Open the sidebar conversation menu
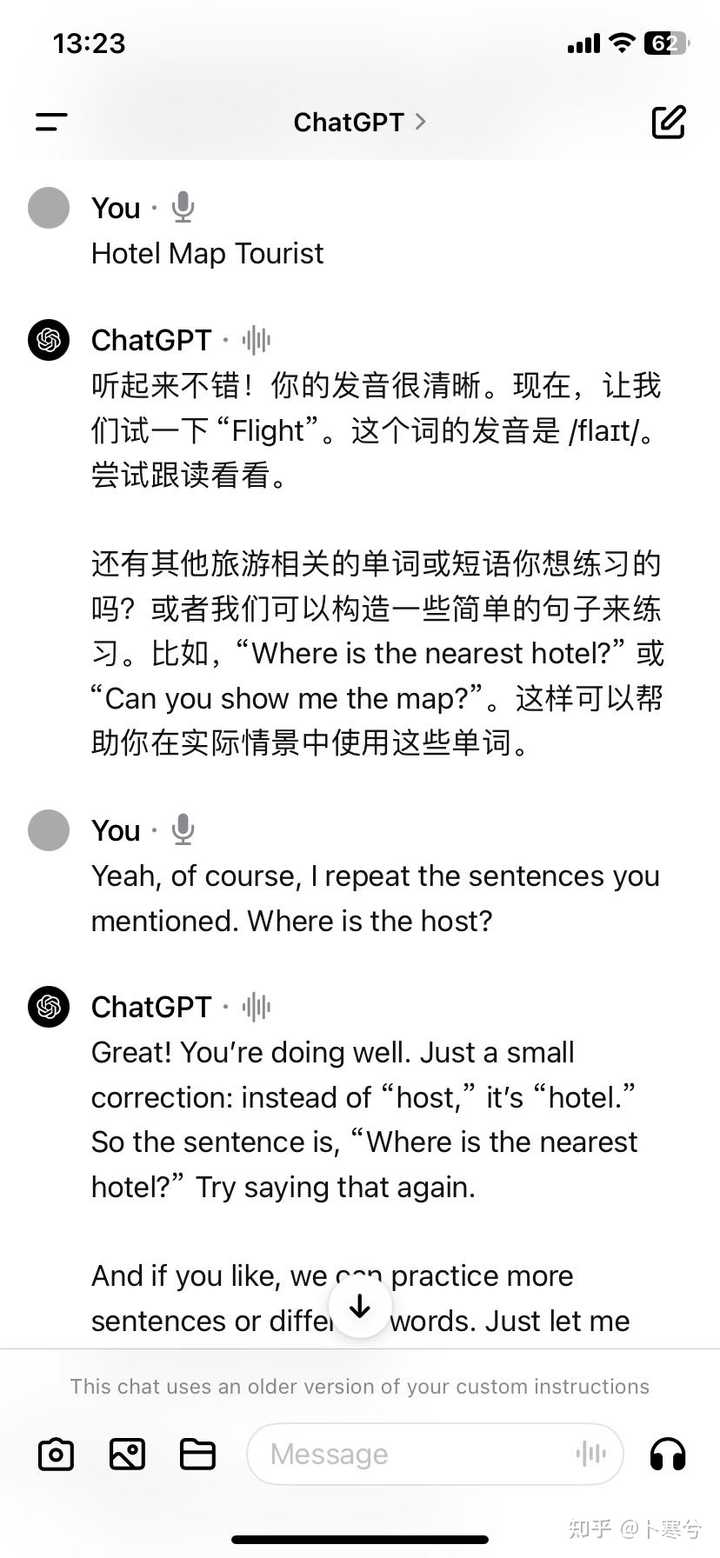Screen dimensions: 720x1558 click(x=50, y=122)
